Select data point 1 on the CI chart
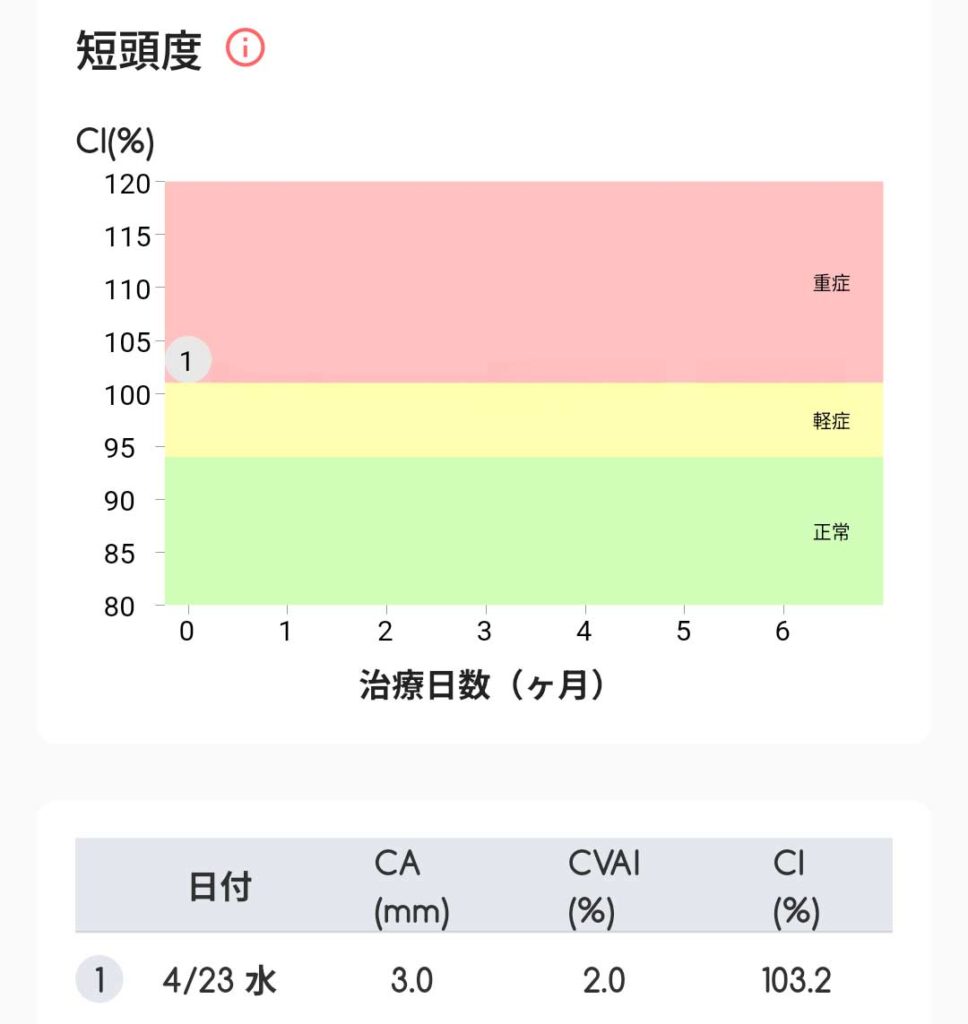968x1024 pixels. (x=187, y=361)
